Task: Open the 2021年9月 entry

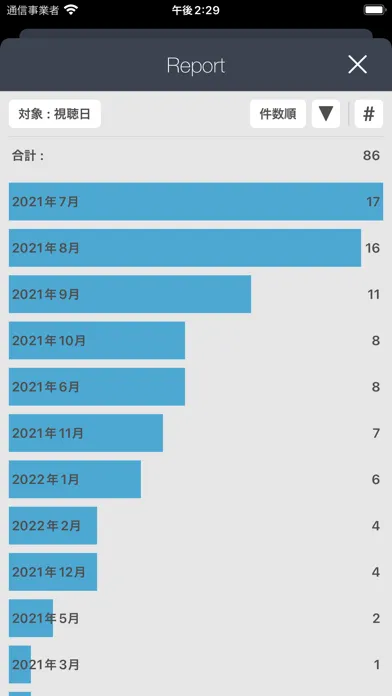Action: 196,294
